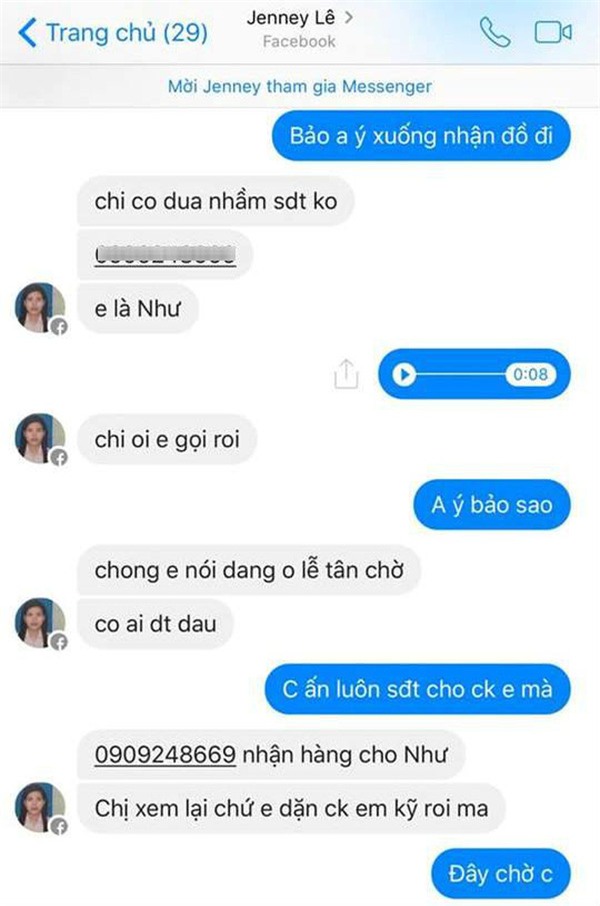Start a video call with Jenney Lê
The width and height of the screenshot is (600, 906).
552,33
